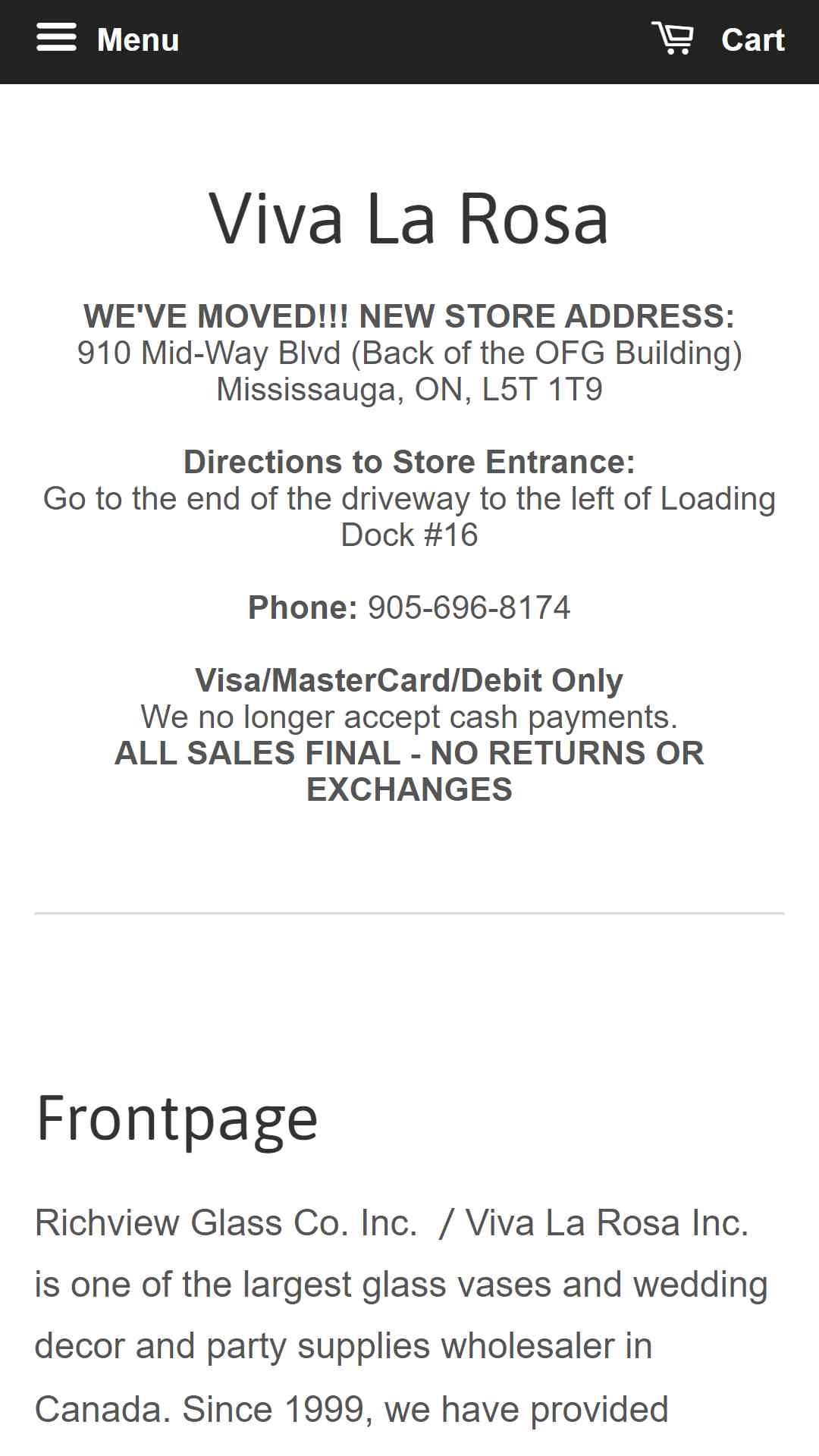Tap the Viva La Rosa store title
The height and width of the screenshot is (1456, 819).
click(x=409, y=218)
